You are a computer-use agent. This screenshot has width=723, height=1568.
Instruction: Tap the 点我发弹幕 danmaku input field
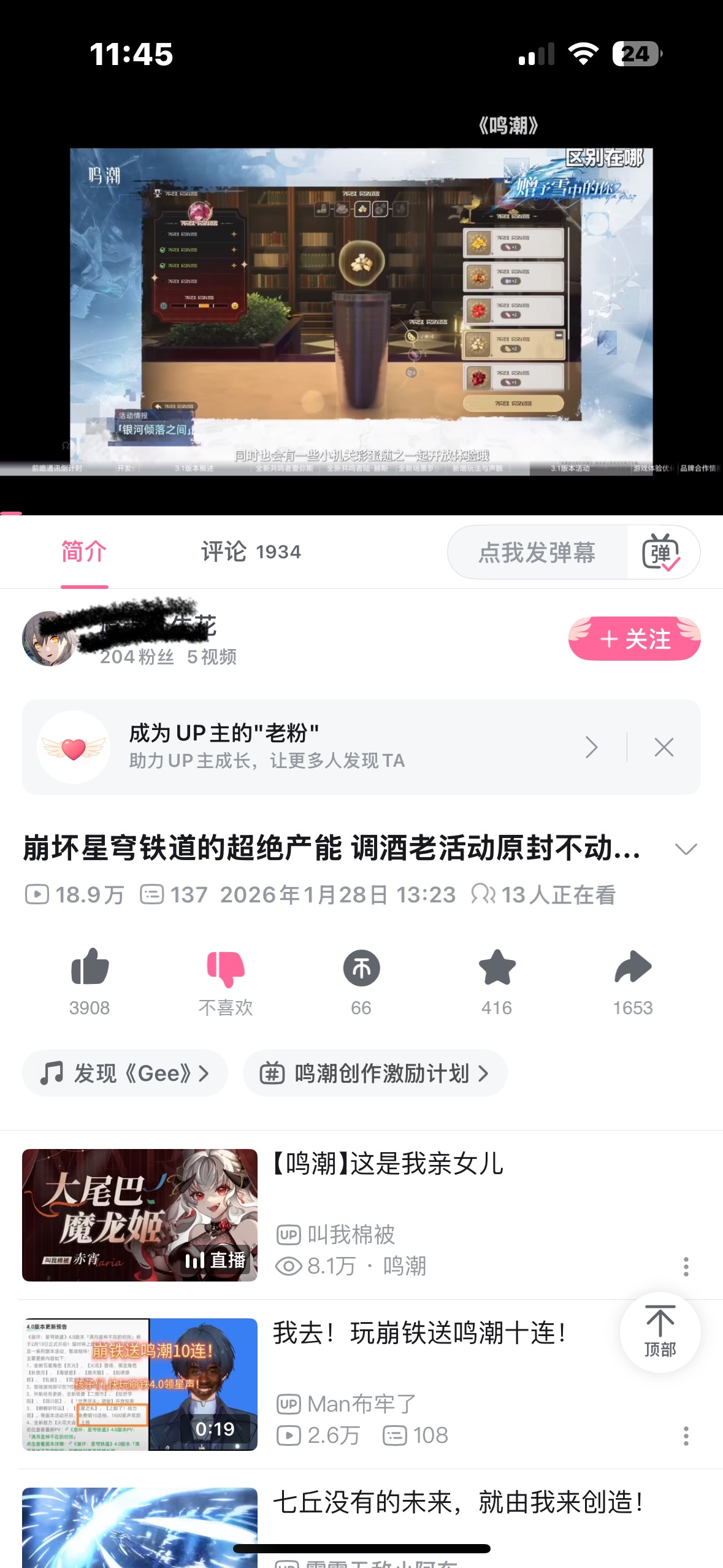coord(537,552)
